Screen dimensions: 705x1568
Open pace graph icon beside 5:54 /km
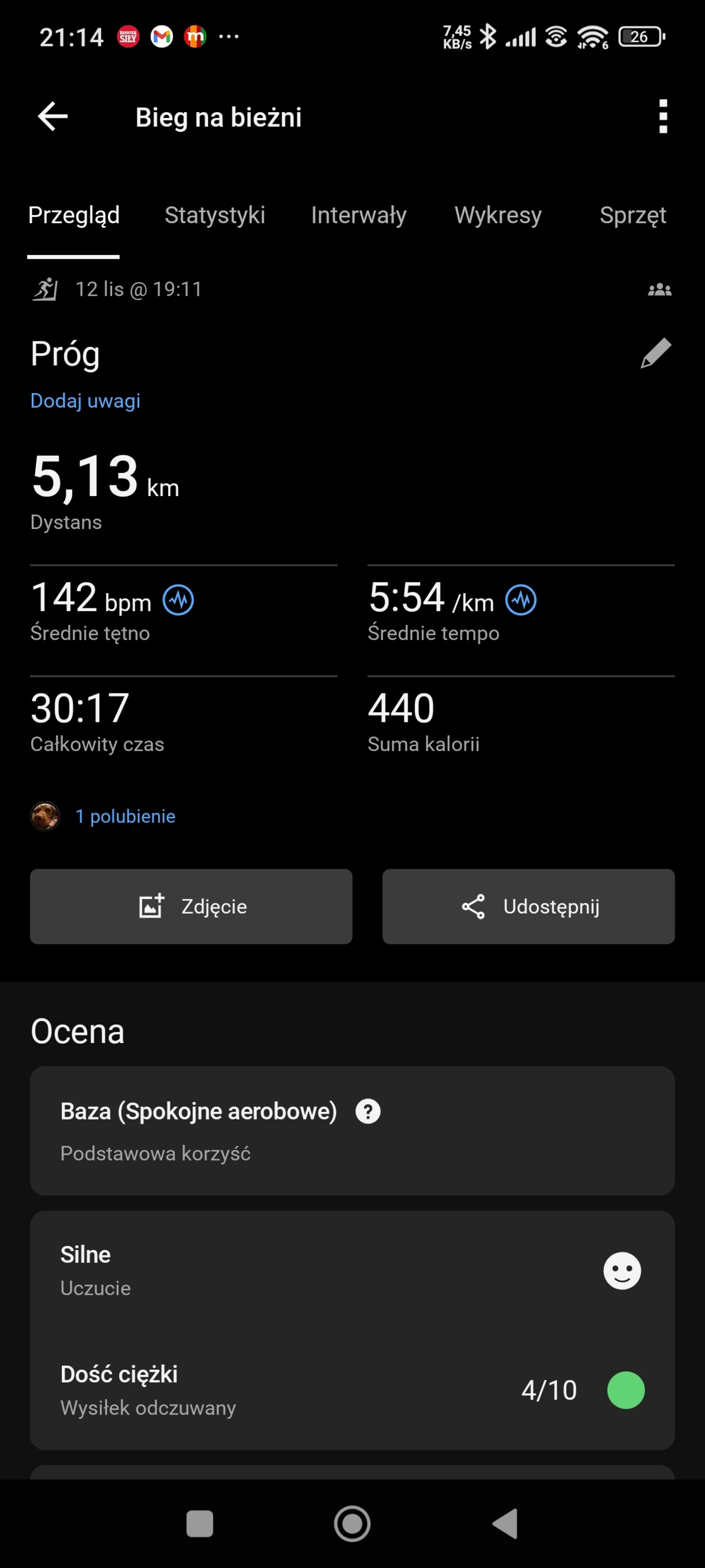point(521,600)
